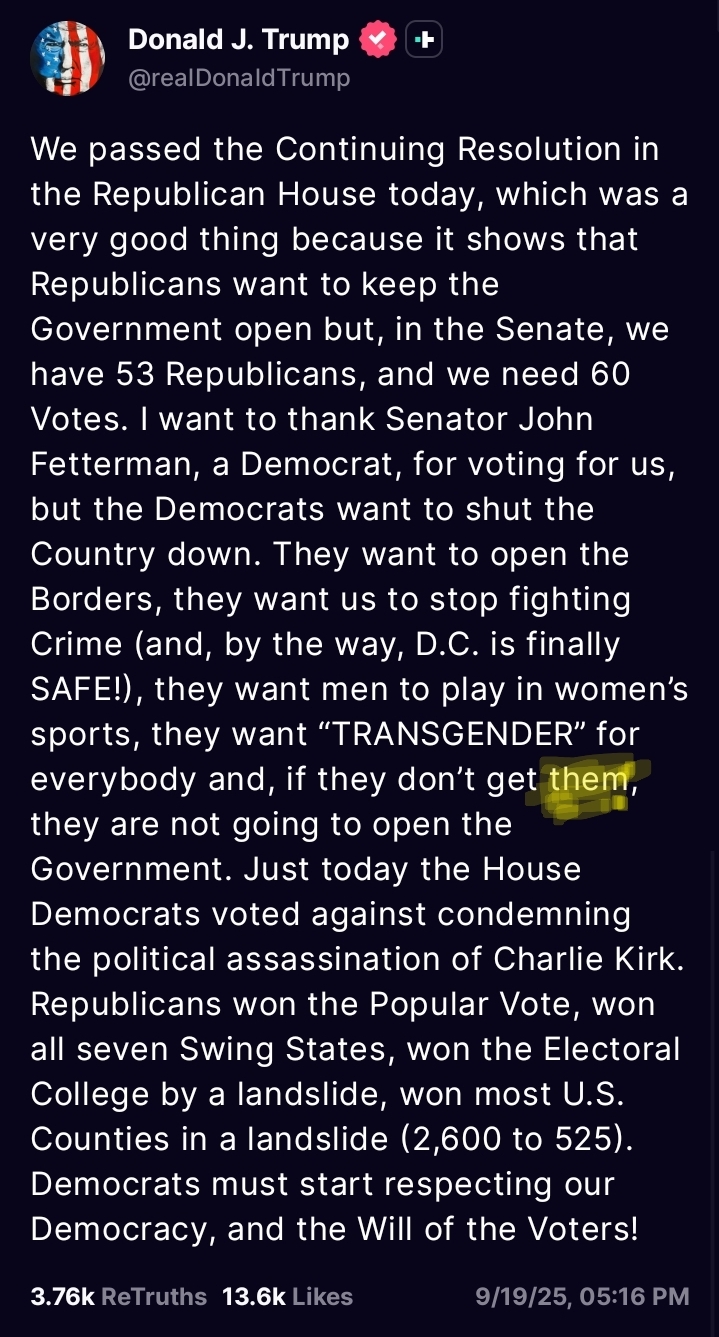719x1337 pixels.
Task: Follow the account with the plus icon
Action: coord(424,40)
